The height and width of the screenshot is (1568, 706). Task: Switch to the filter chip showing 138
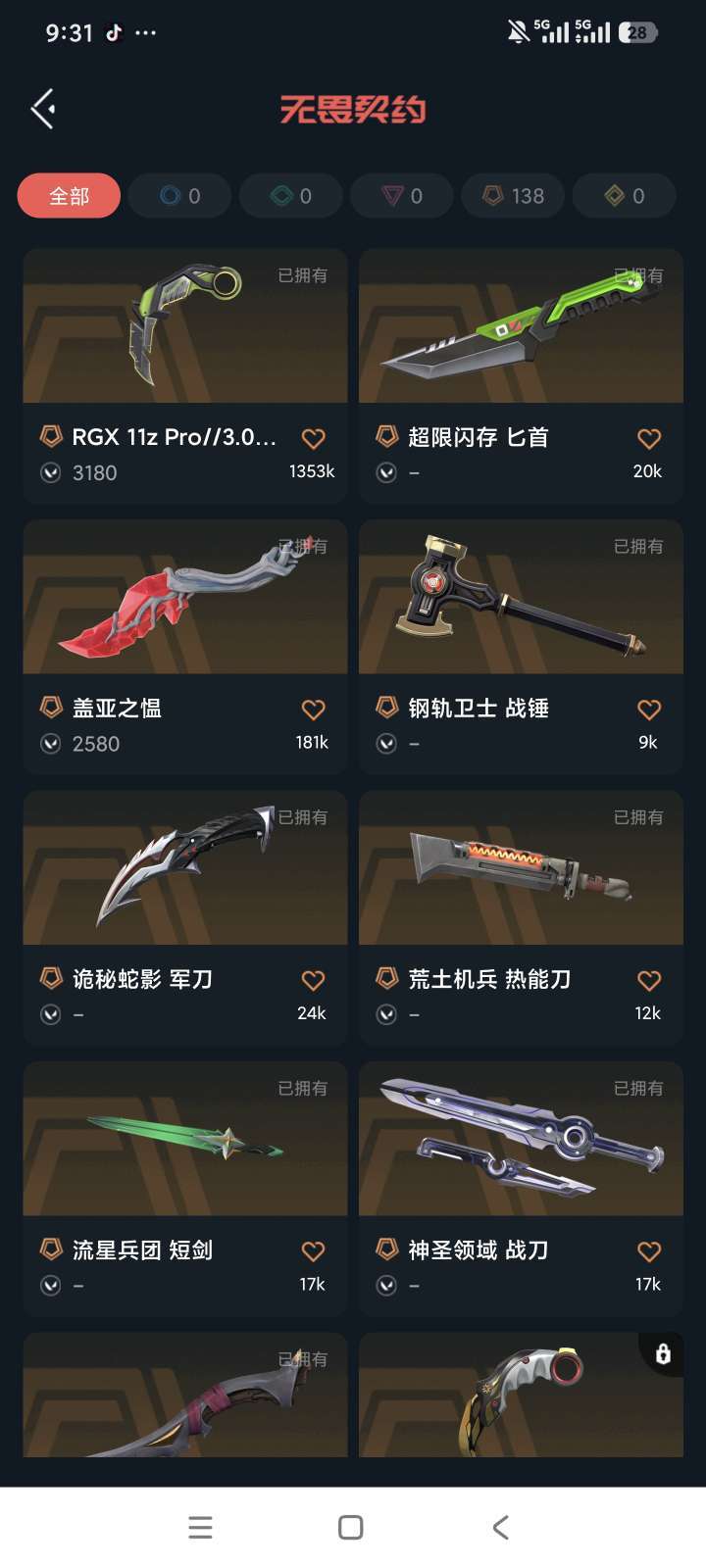[514, 196]
